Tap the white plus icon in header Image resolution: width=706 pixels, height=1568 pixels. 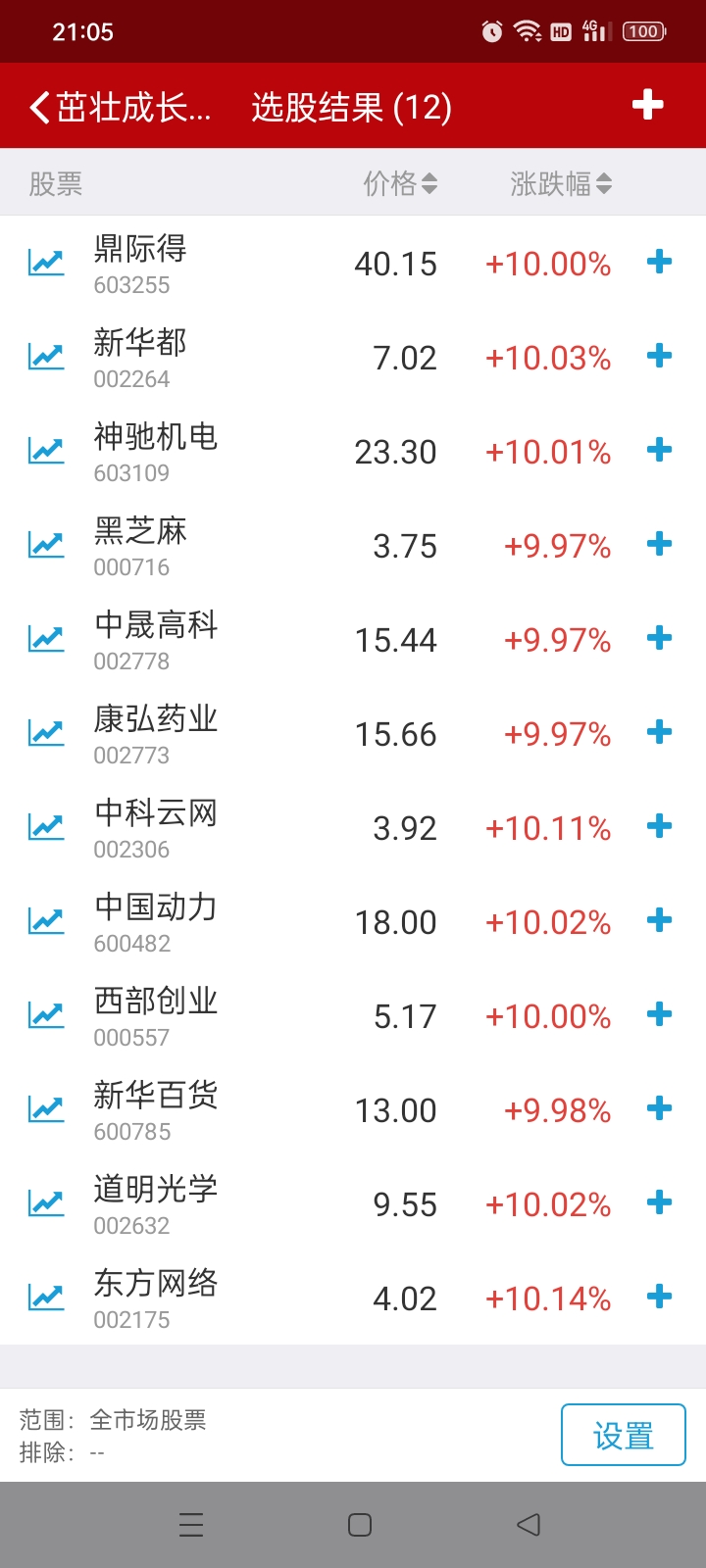647,105
